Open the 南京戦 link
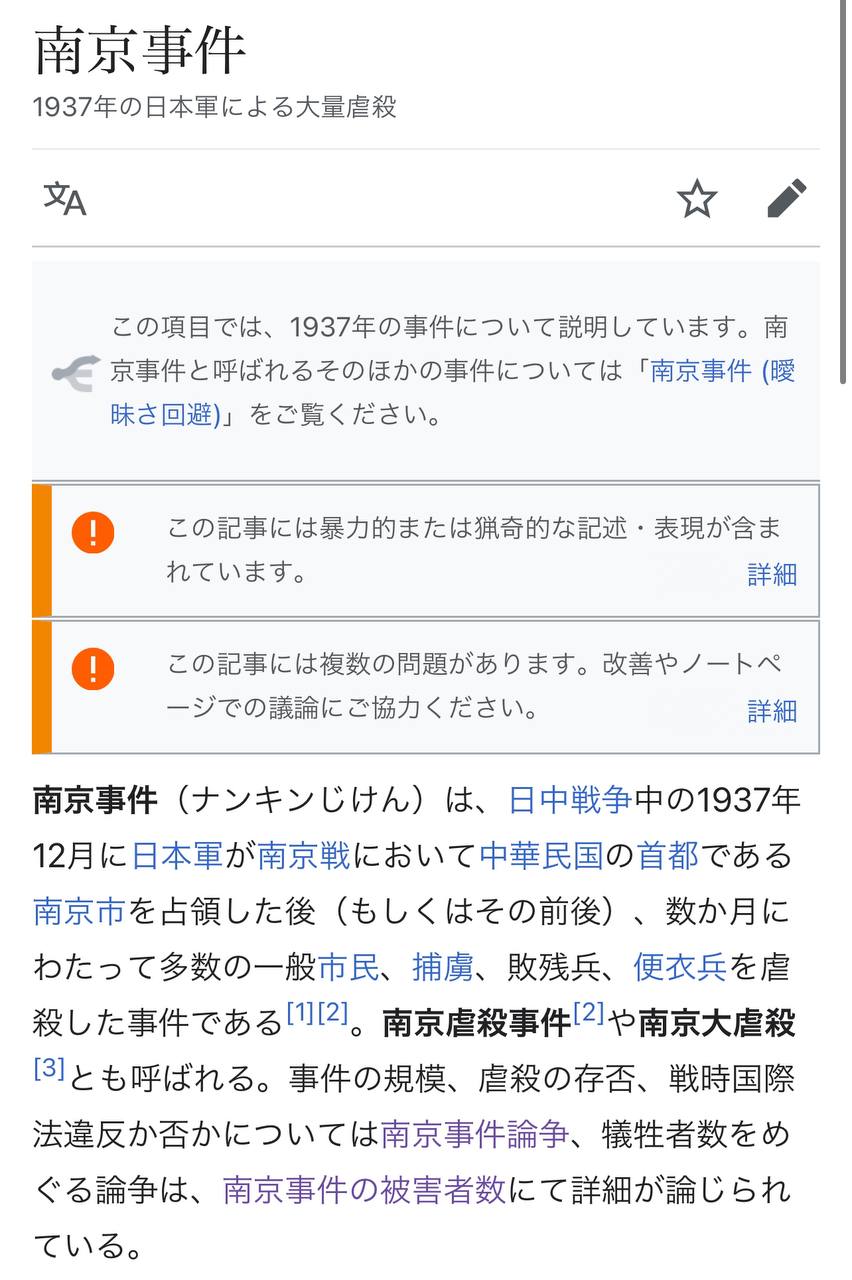The height and width of the screenshot is (1280, 852). tap(303, 856)
